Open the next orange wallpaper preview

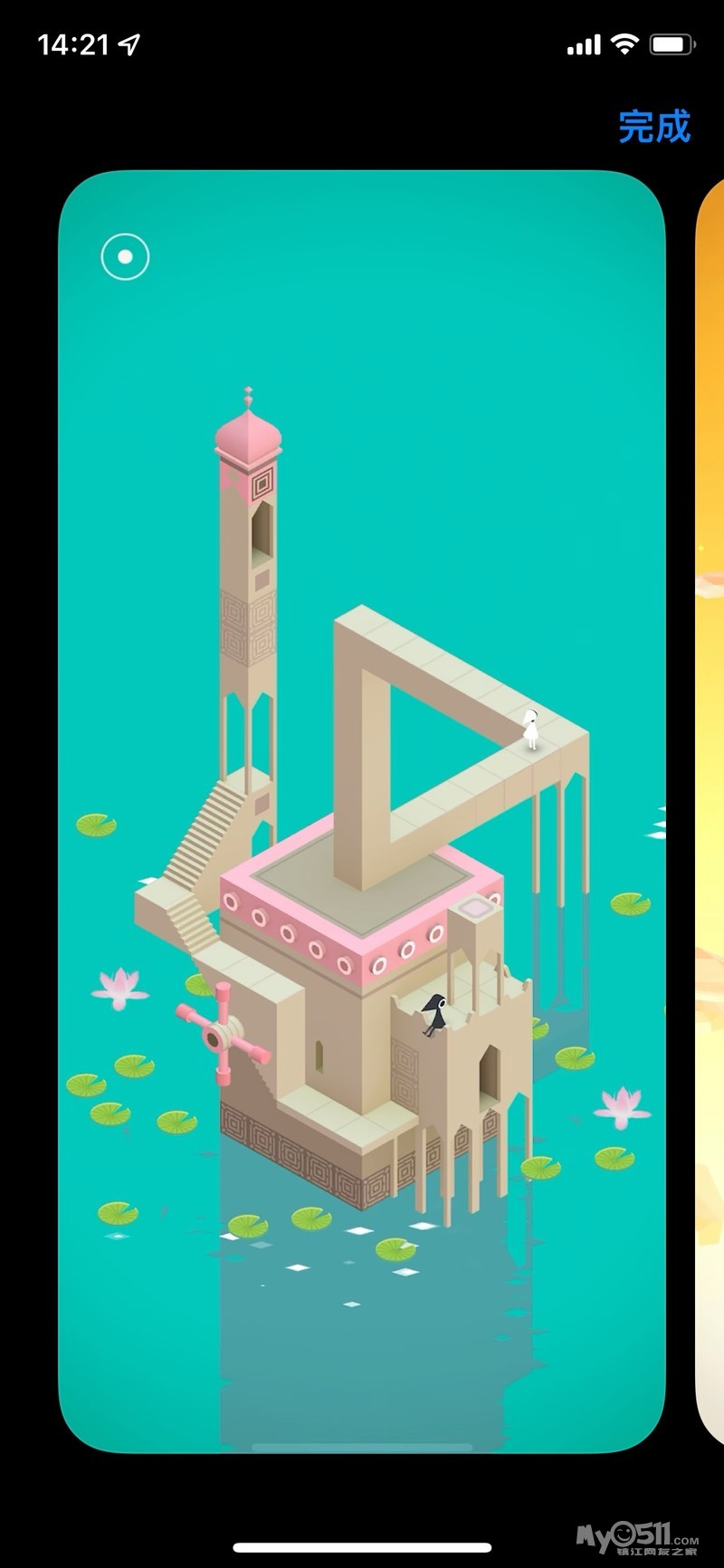[710, 811]
